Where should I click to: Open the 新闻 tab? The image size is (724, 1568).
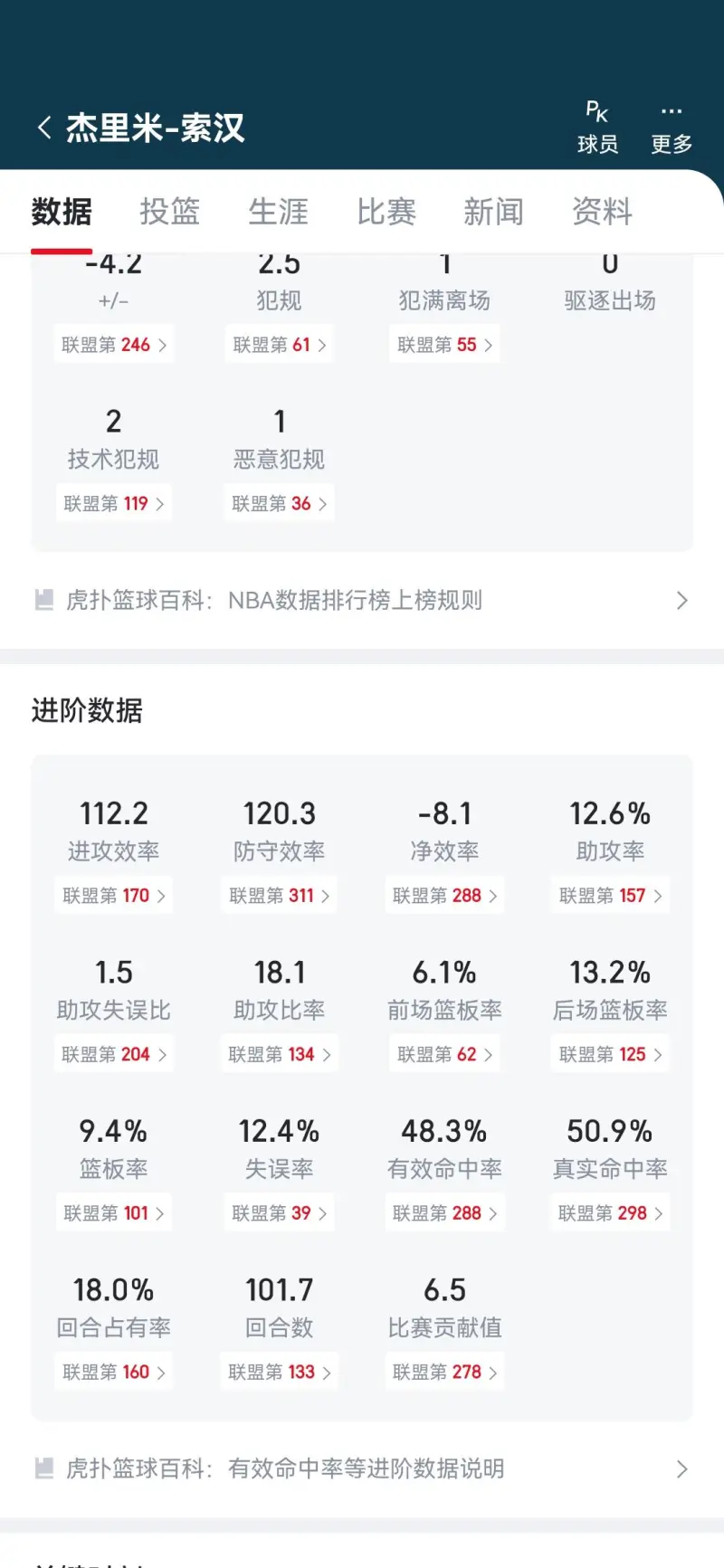(x=493, y=212)
